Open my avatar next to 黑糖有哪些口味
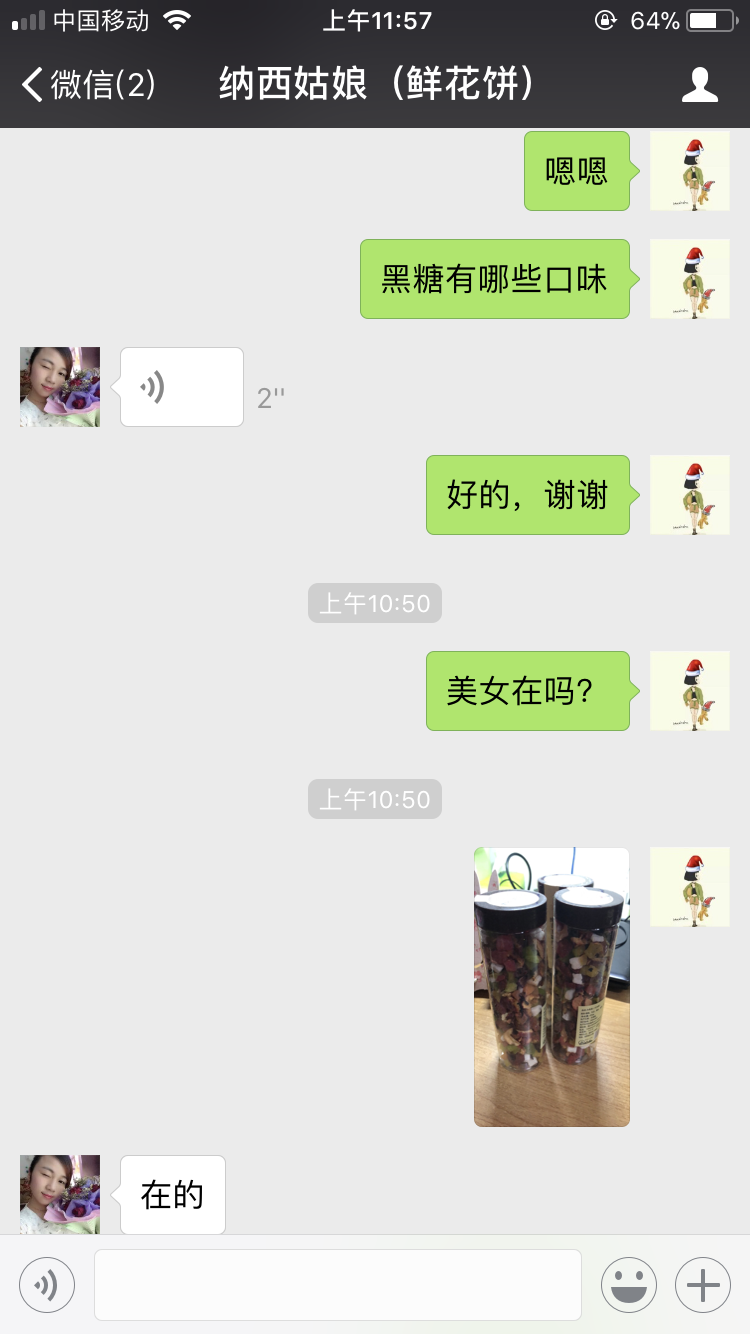The image size is (750, 1334). (689, 279)
